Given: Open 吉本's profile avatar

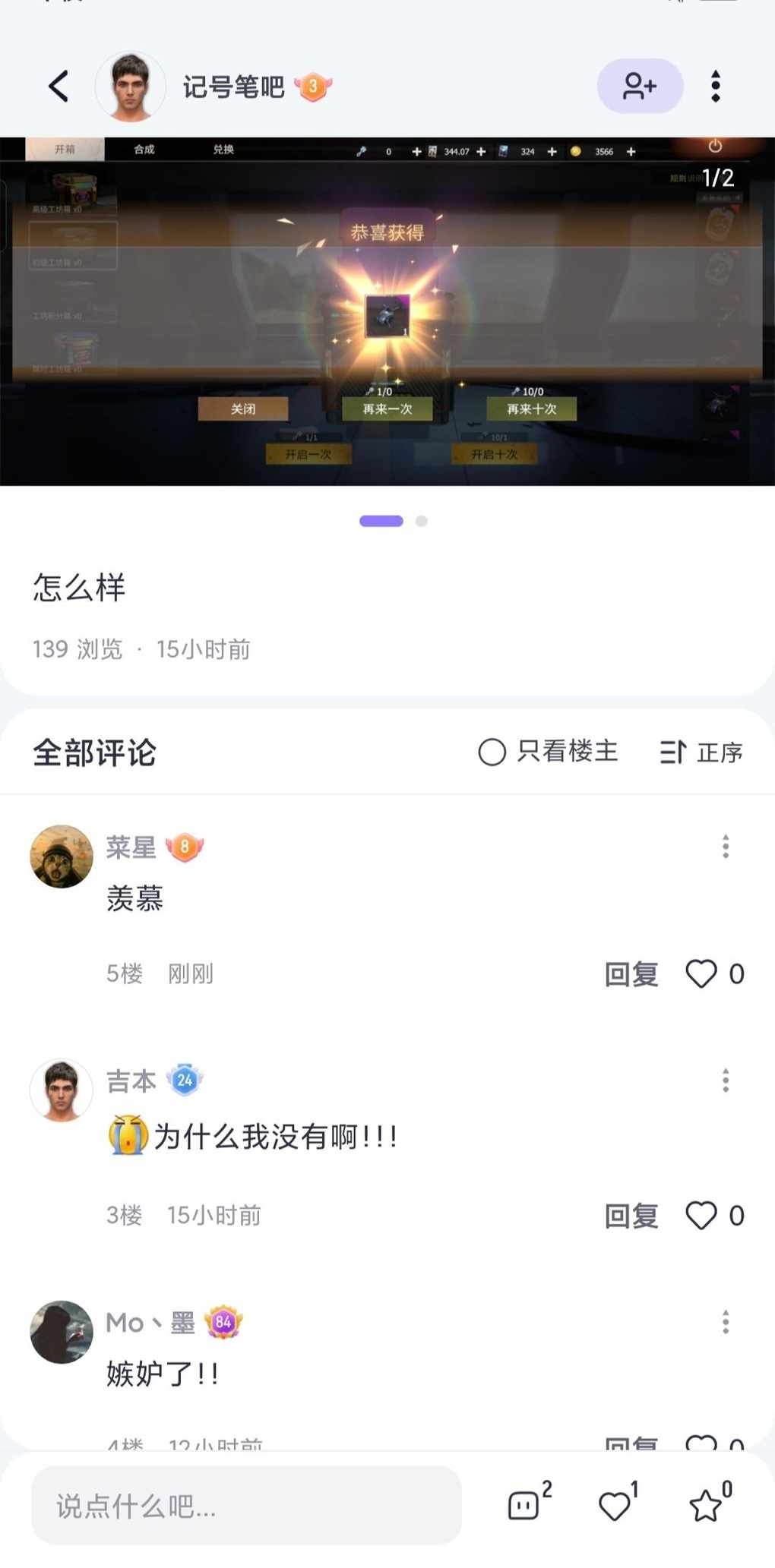Looking at the screenshot, I should [x=62, y=1090].
